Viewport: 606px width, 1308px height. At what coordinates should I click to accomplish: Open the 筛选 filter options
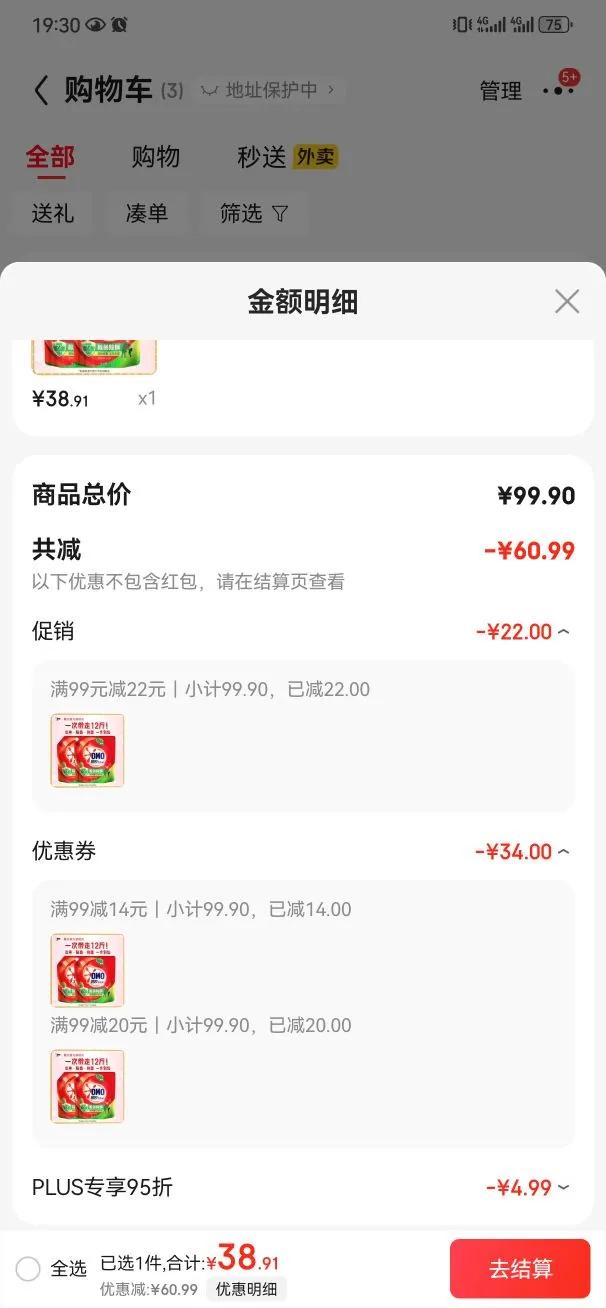pyautogui.click(x=254, y=213)
